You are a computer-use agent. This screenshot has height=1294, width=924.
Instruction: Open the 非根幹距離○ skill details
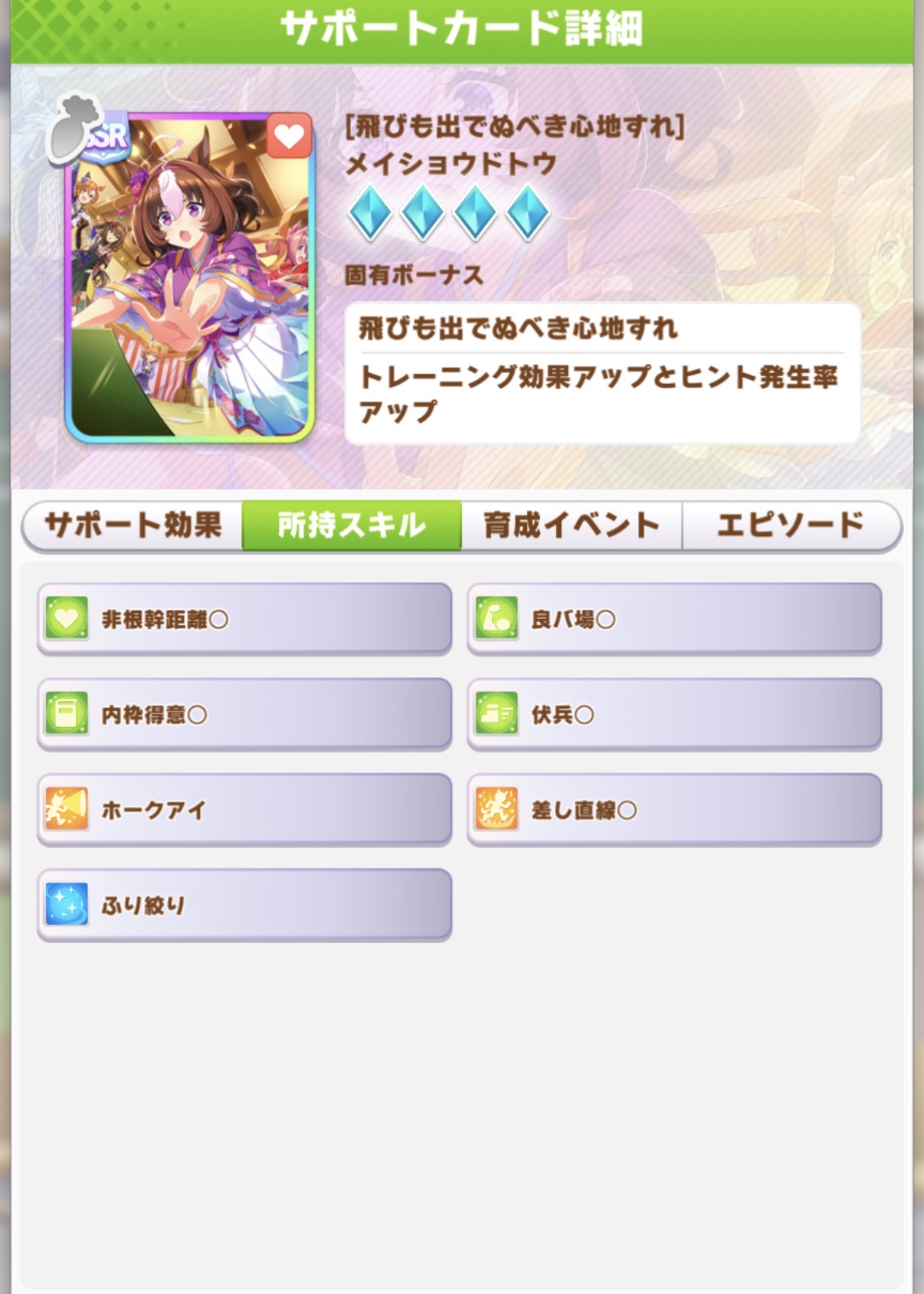pyautogui.click(x=244, y=618)
